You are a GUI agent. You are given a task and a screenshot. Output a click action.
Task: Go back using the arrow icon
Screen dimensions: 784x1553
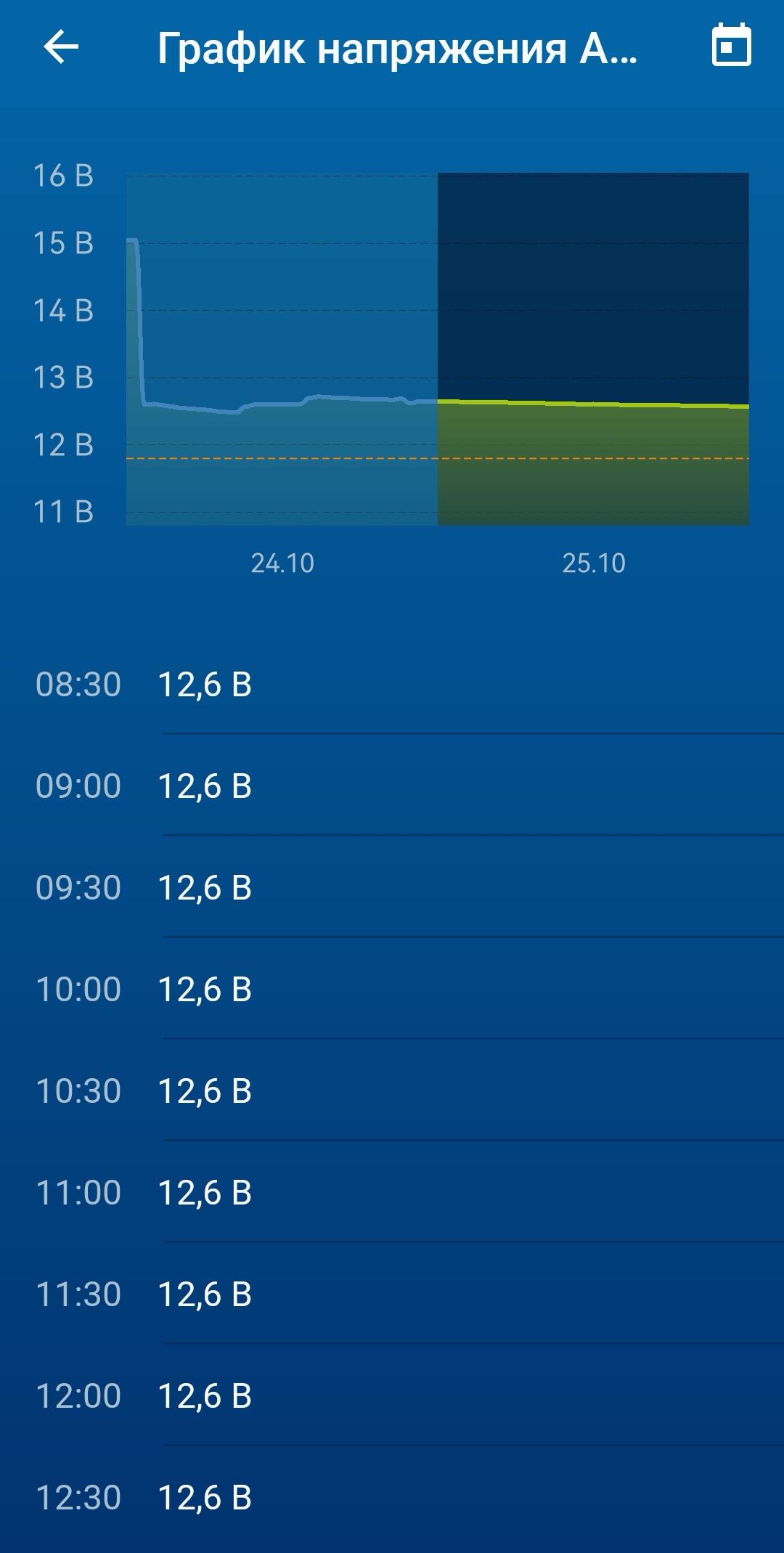[x=61, y=48]
